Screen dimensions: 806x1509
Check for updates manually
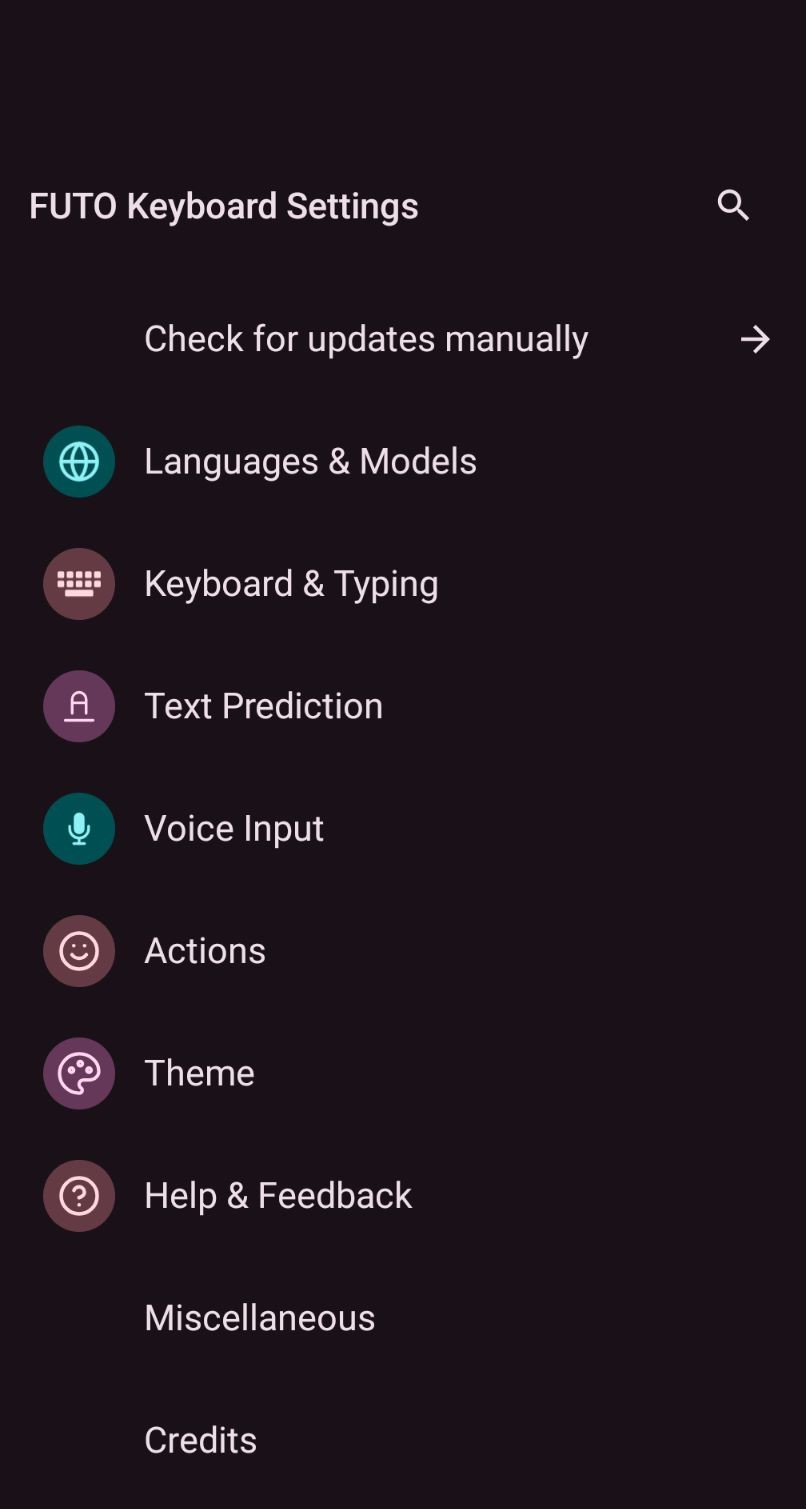[366, 339]
